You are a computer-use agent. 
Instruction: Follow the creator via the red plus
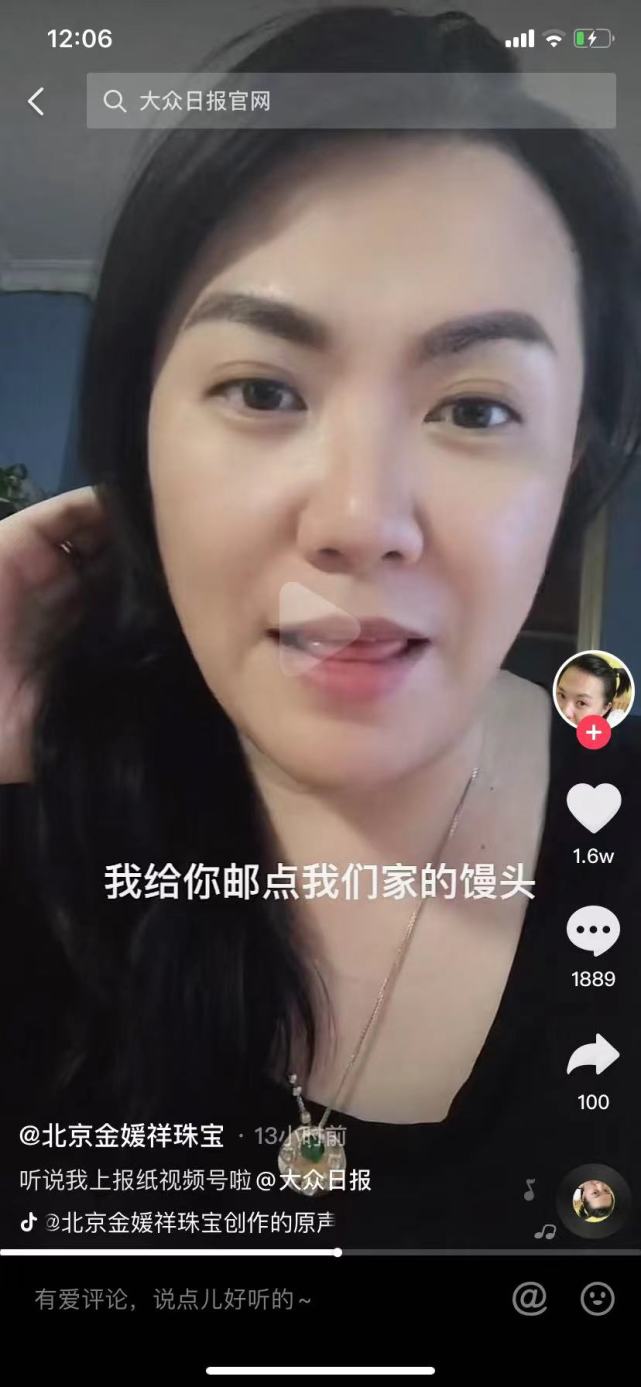tap(593, 733)
